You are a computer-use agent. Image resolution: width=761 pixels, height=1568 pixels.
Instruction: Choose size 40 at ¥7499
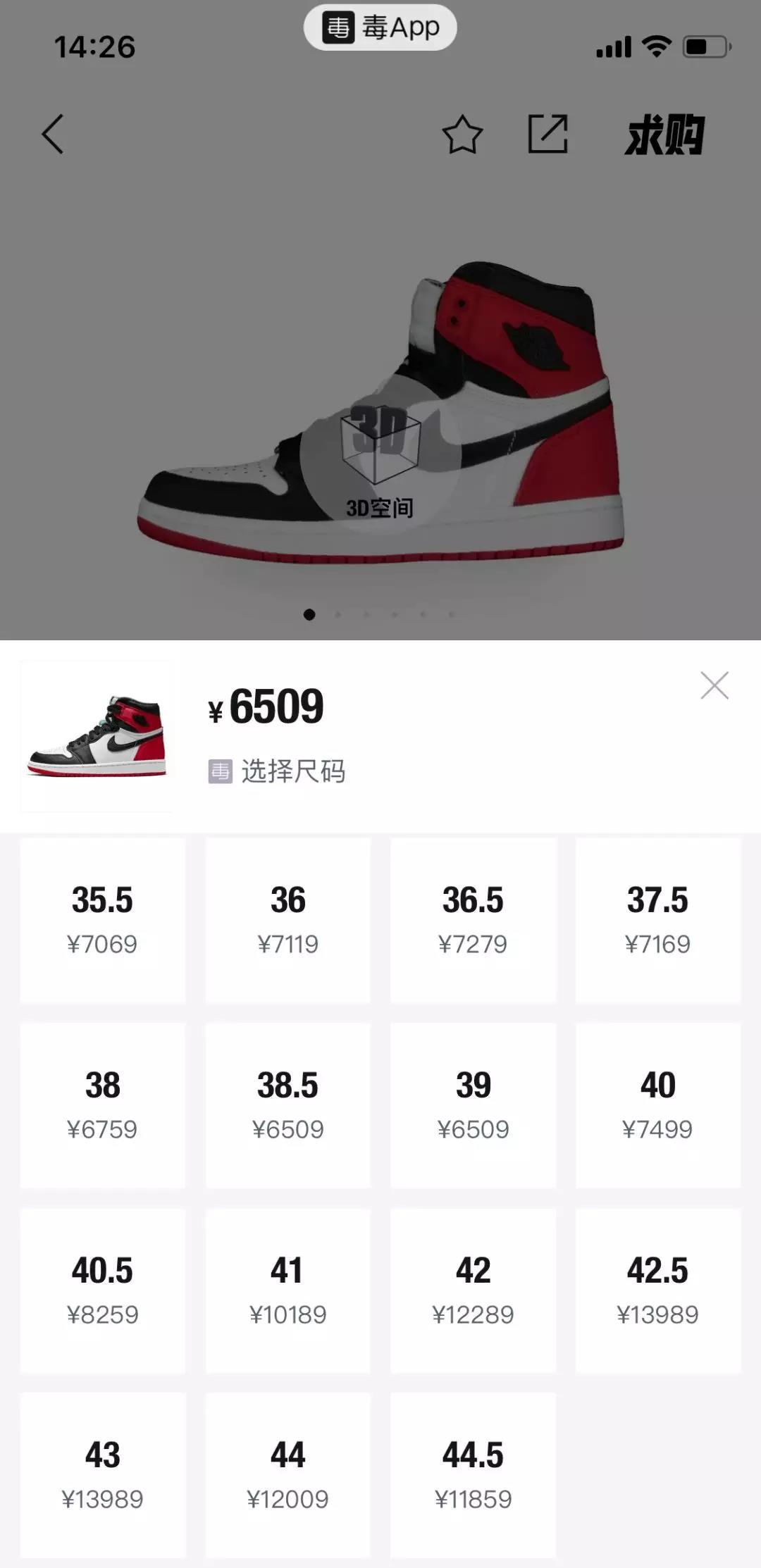coord(658,1105)
